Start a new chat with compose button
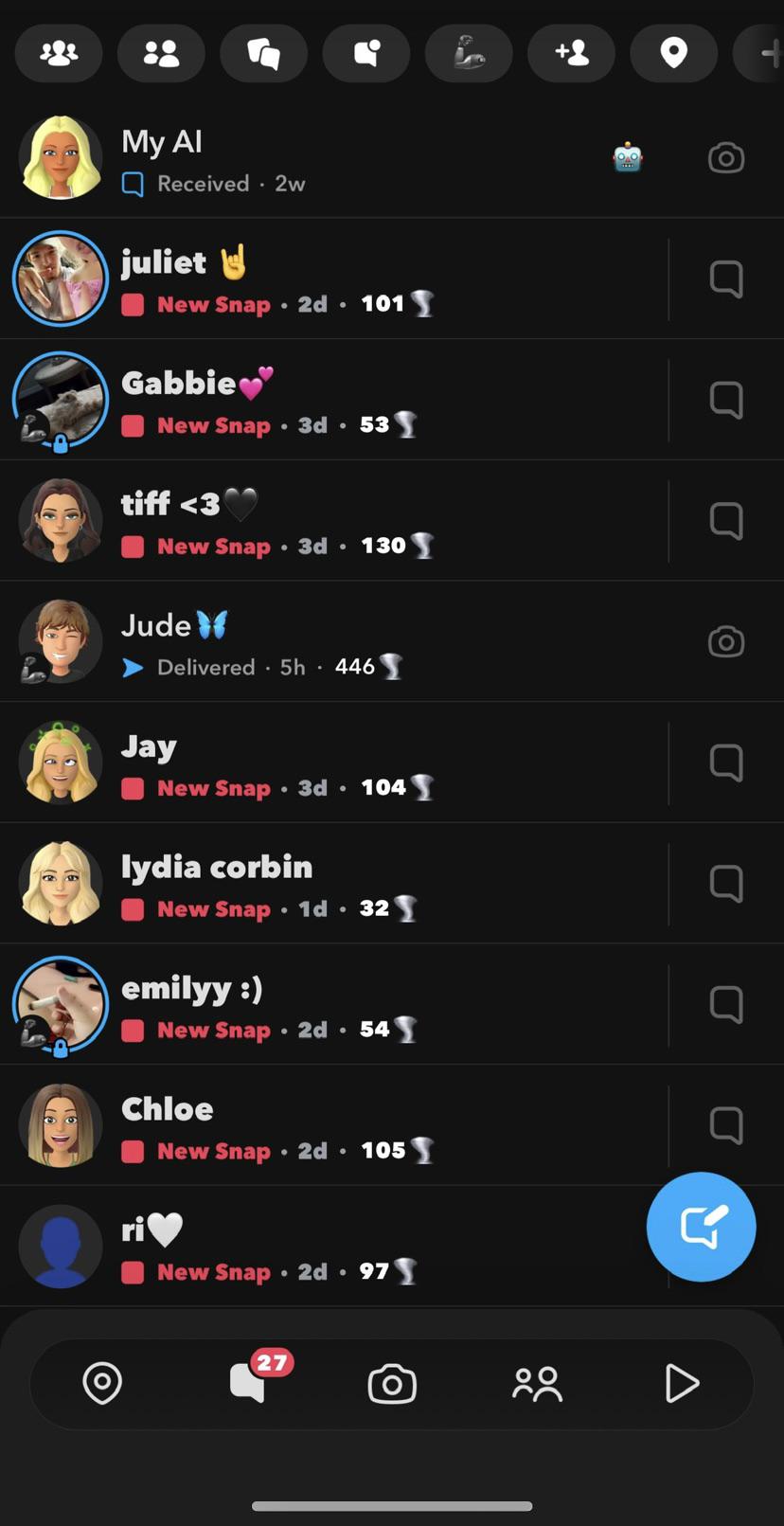 pyautogui.click(x=701, y=1227)
